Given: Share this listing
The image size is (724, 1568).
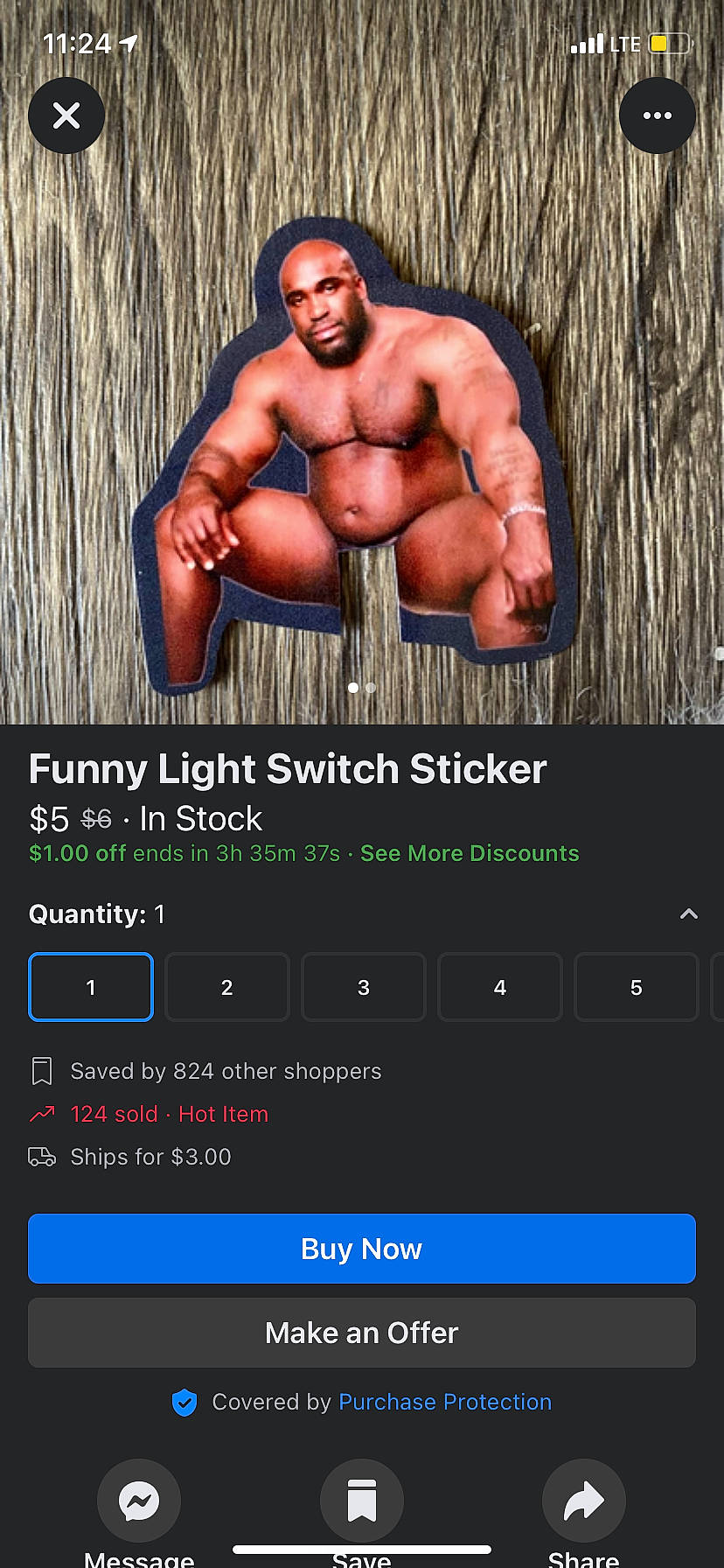Looking at the screenshot, I should [583, 1501].
